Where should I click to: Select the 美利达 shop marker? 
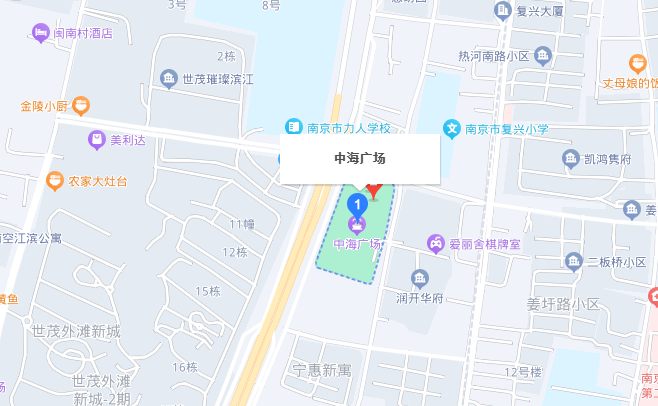click(x=97, y=139)
